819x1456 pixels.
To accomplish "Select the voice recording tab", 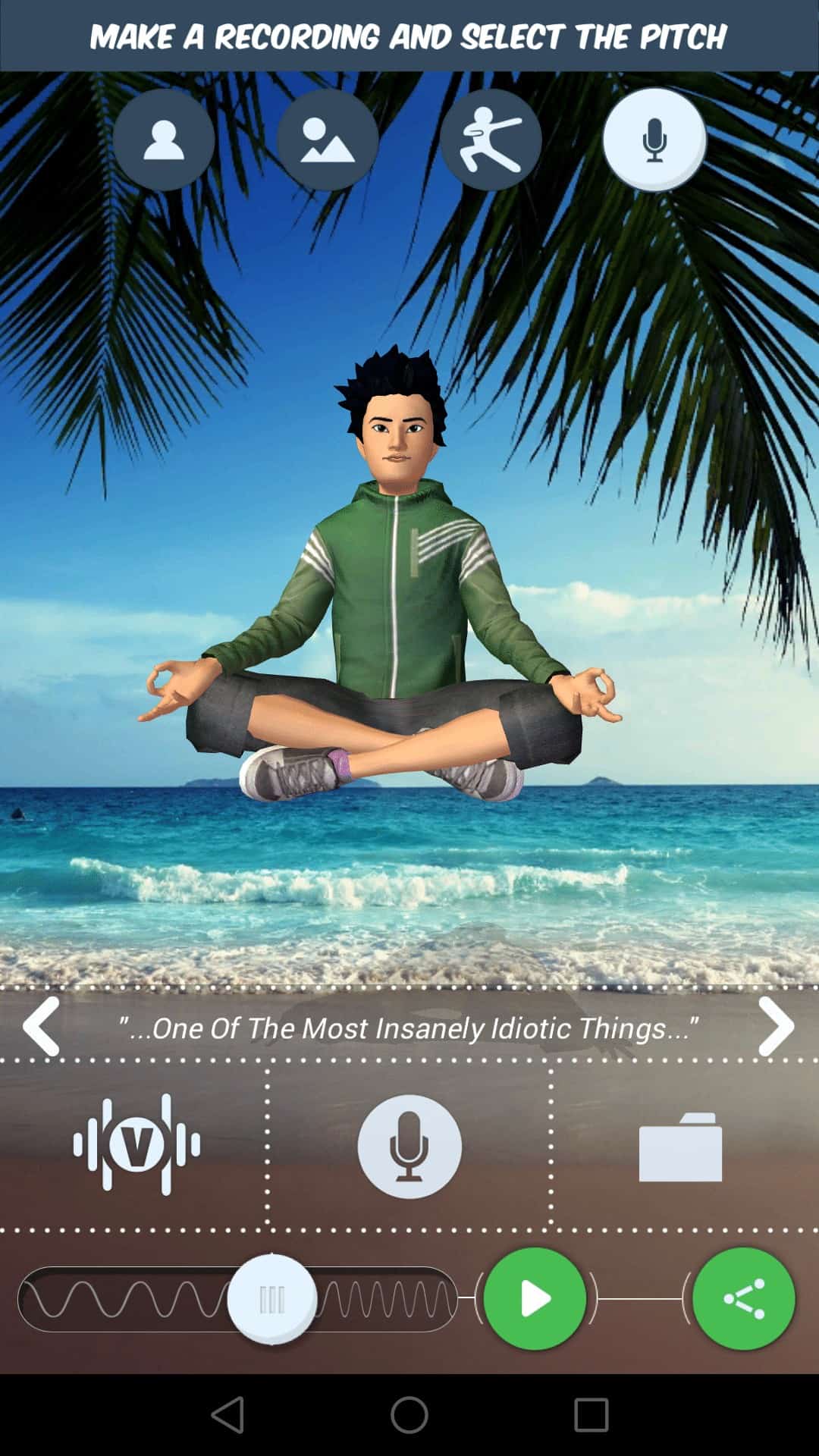I will click(x=654, y=140).
